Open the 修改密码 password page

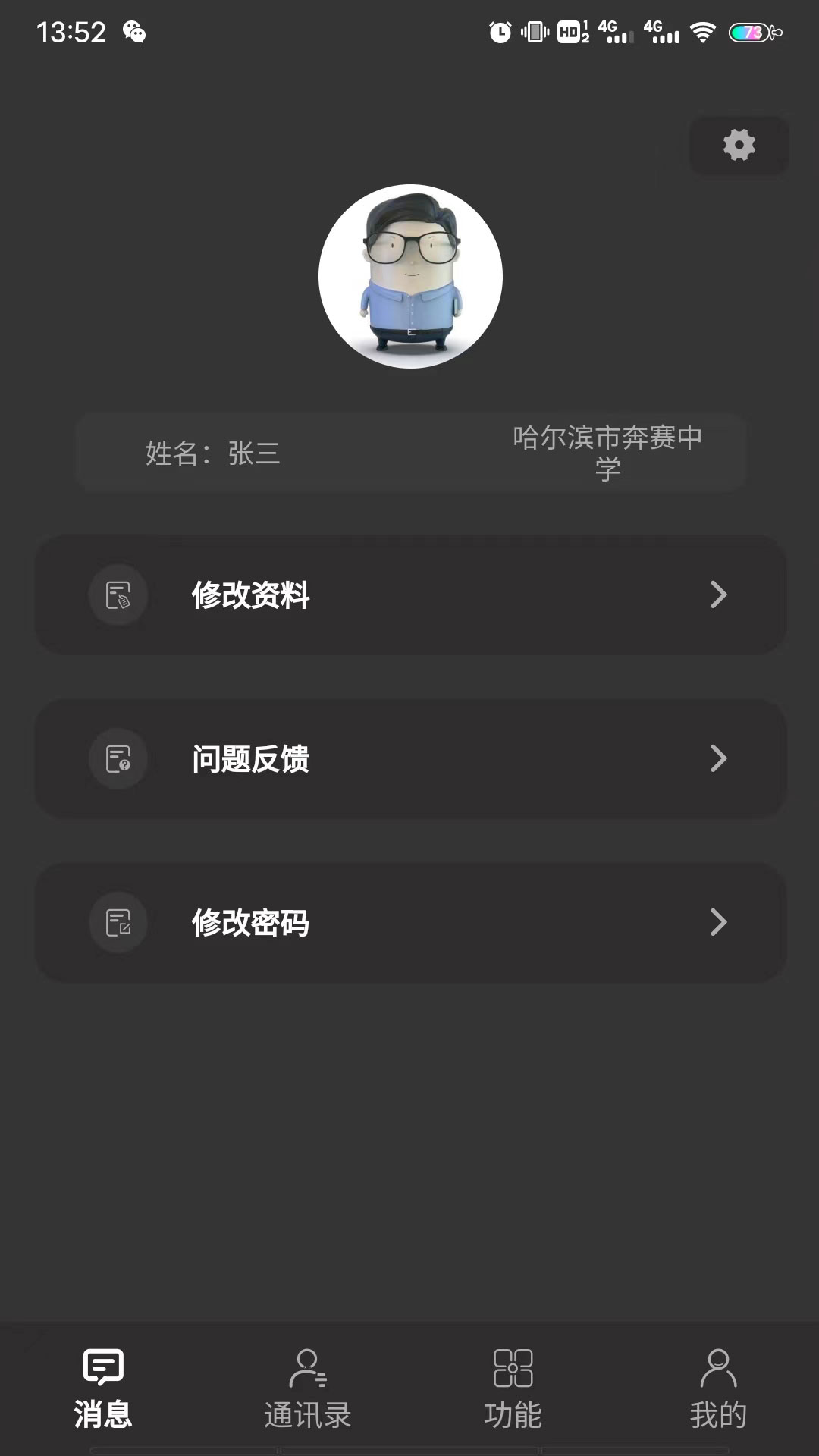click(409, 923)
